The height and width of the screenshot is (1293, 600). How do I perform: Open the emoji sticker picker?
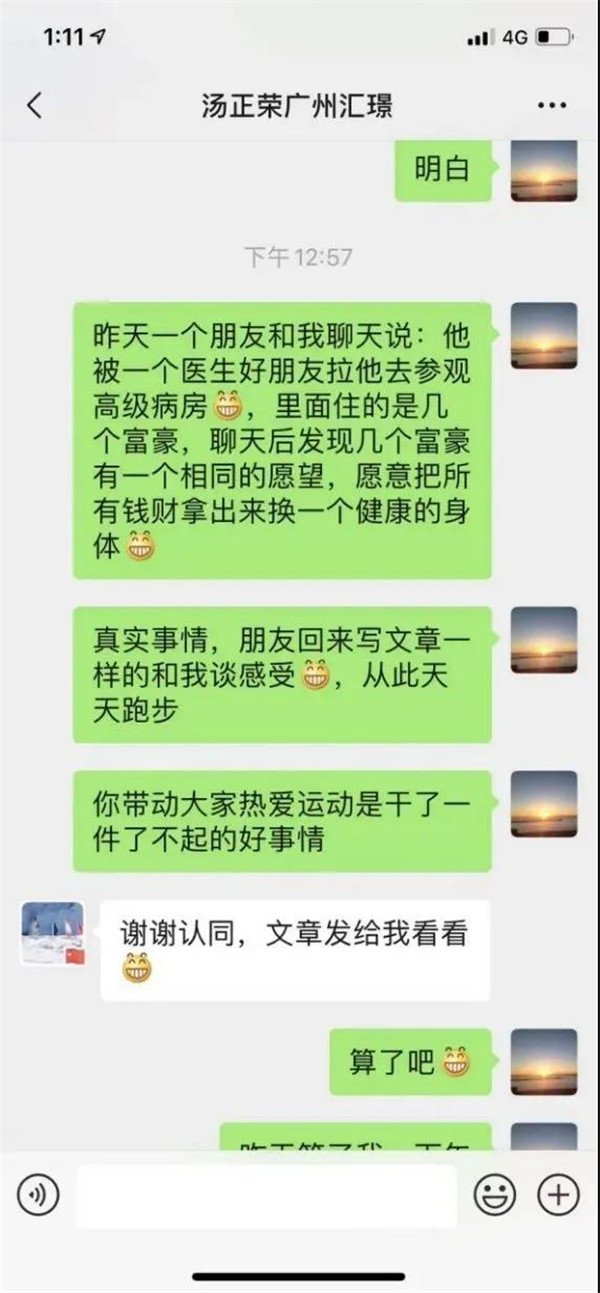pyautogui.click(x=494, y=1194)
